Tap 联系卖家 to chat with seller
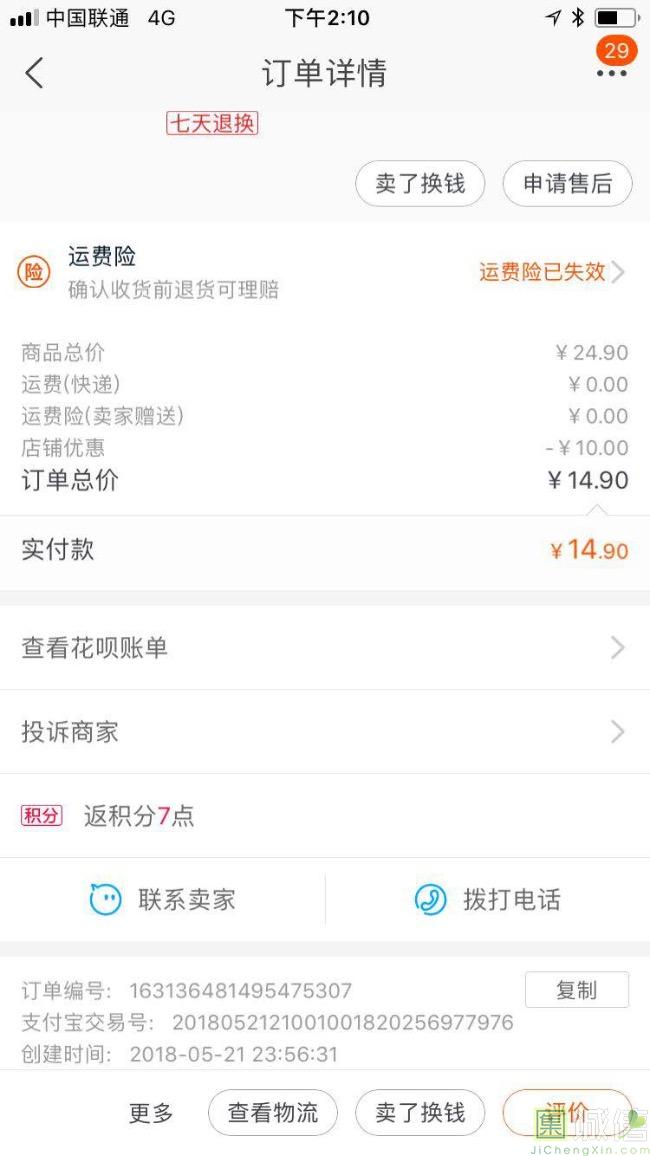Viewport: 650px width, 1156px height. [x=162, y=899]
